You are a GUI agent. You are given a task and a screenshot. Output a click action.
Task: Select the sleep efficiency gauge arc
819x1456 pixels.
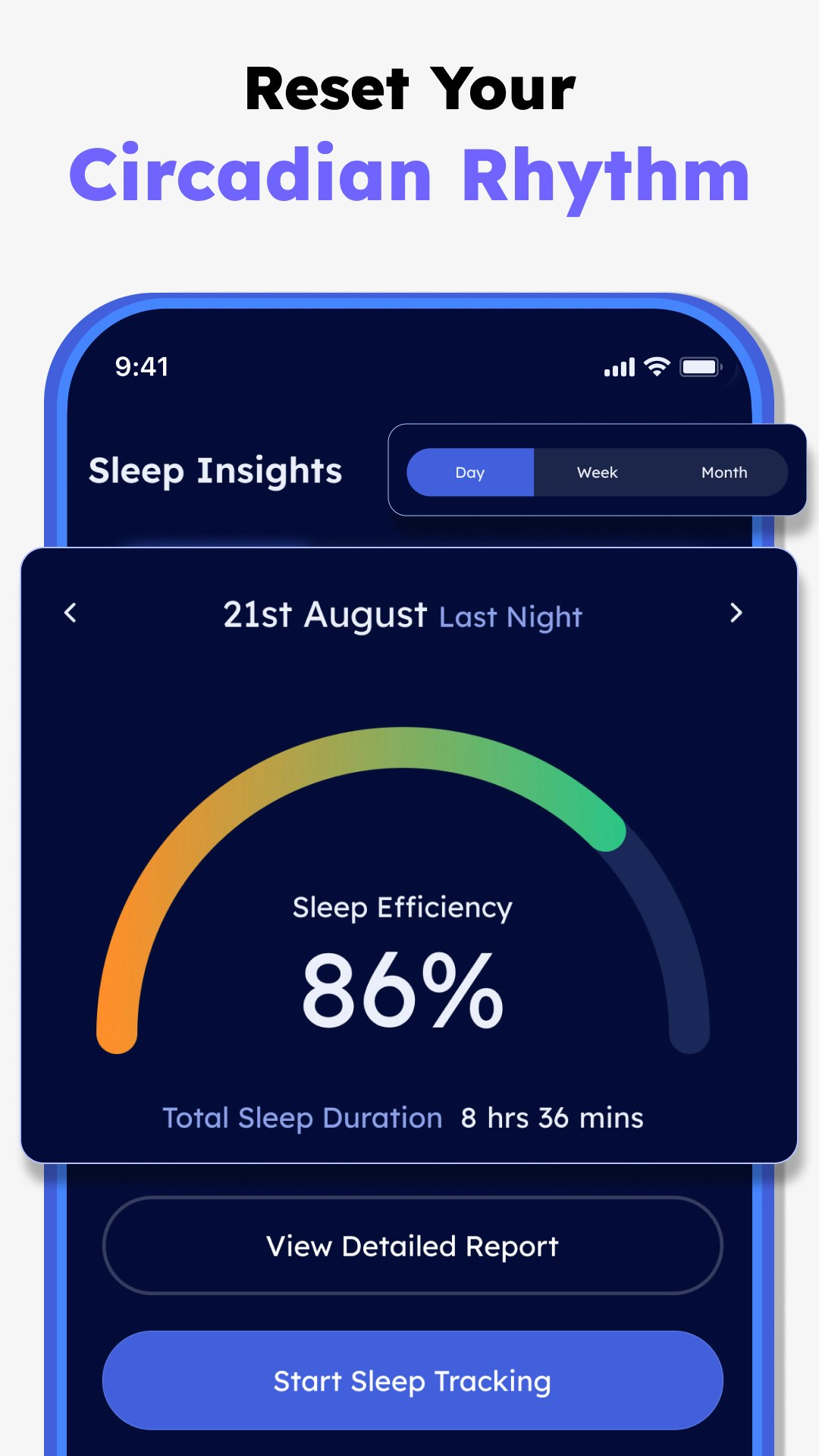[x=407, y=751]
